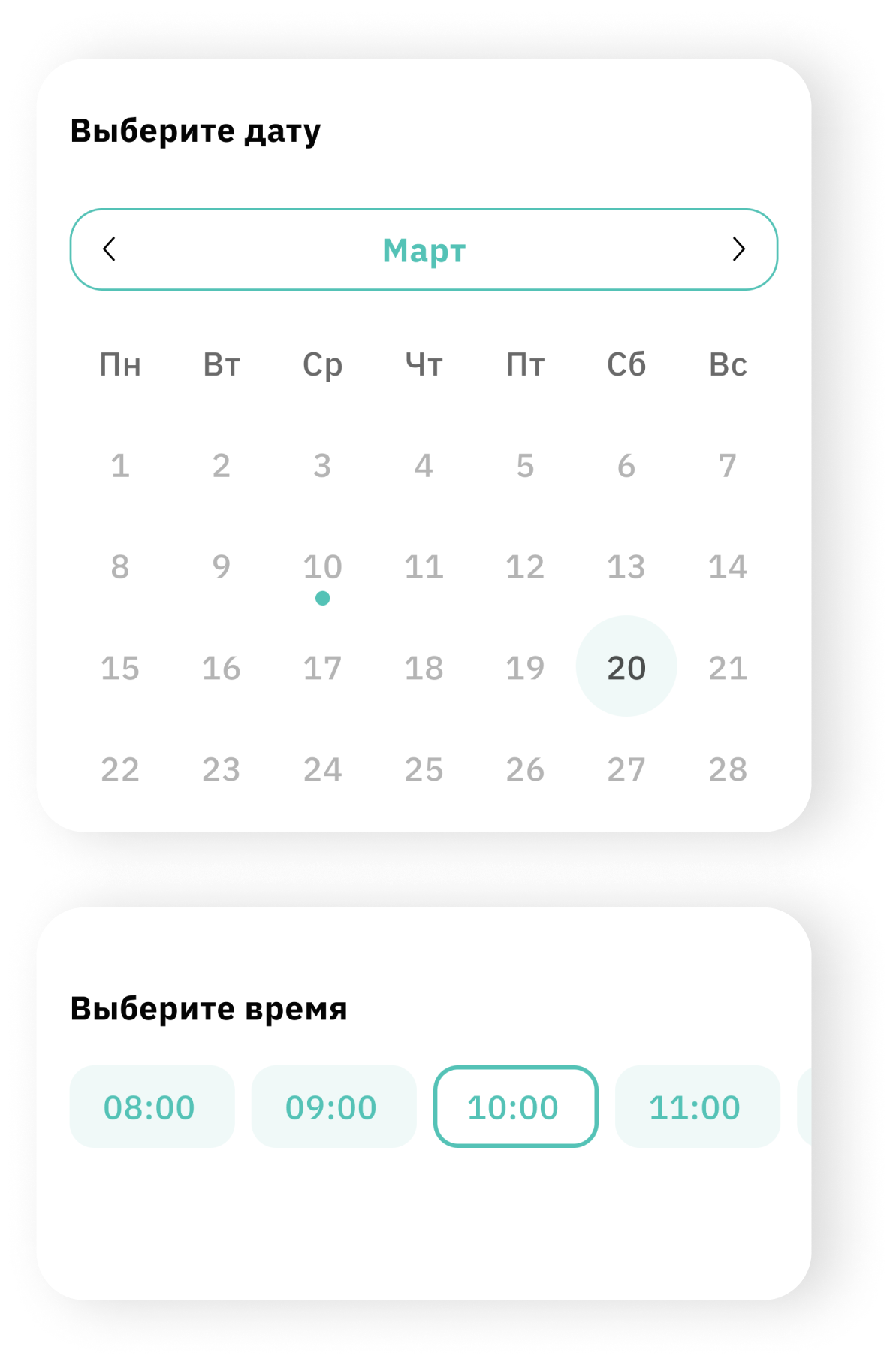Tap date 15 in the calendar
Image resolution: width=896 pixels, height=1362 pixels.
point(120,667)
